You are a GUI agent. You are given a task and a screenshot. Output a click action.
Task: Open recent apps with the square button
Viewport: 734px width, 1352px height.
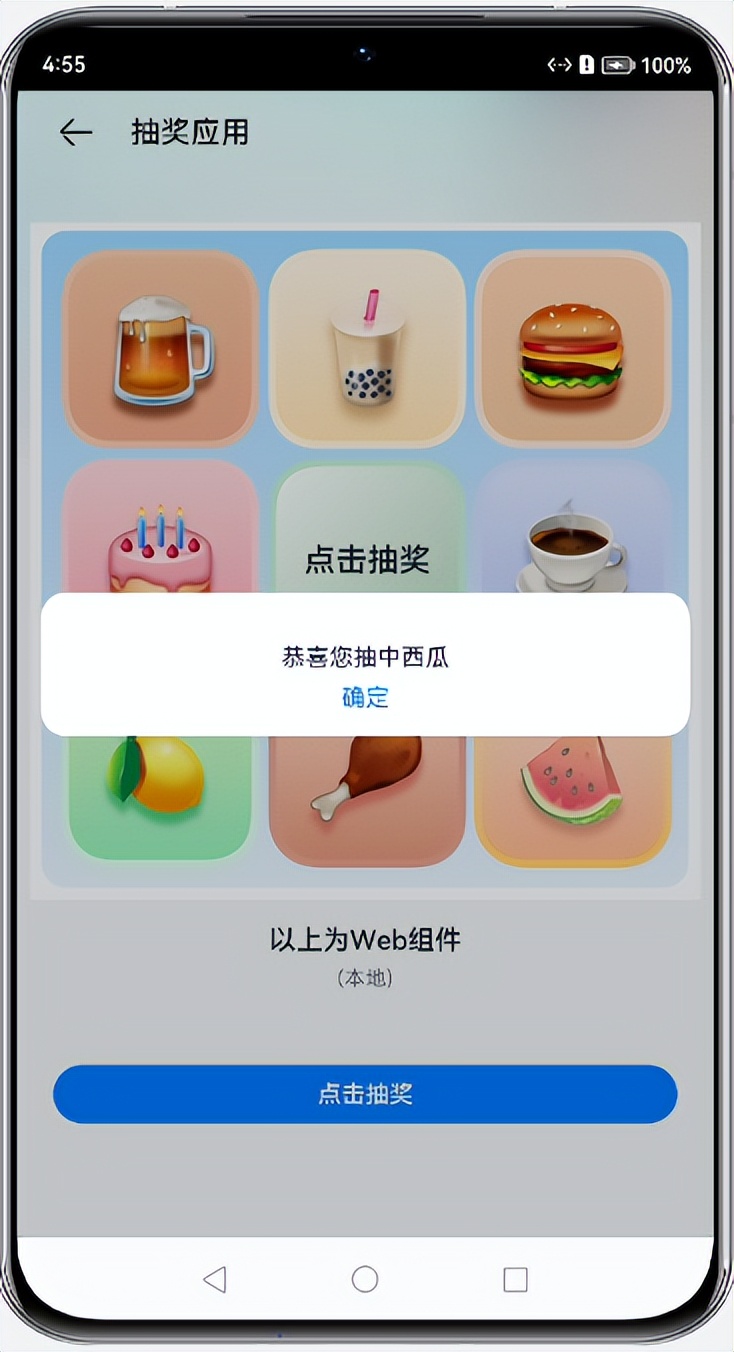click(x=513, y=1277)
